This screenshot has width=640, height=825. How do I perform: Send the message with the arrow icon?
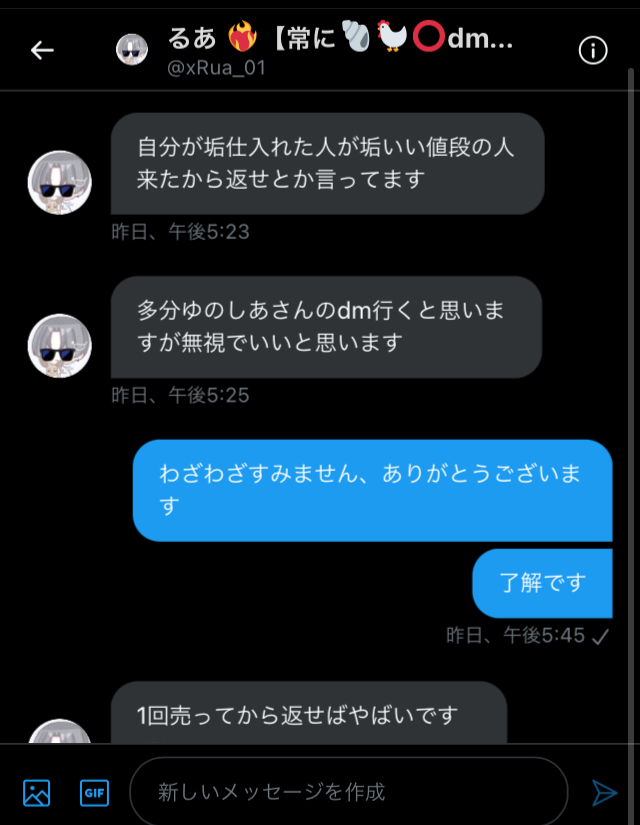coord(604,793)
